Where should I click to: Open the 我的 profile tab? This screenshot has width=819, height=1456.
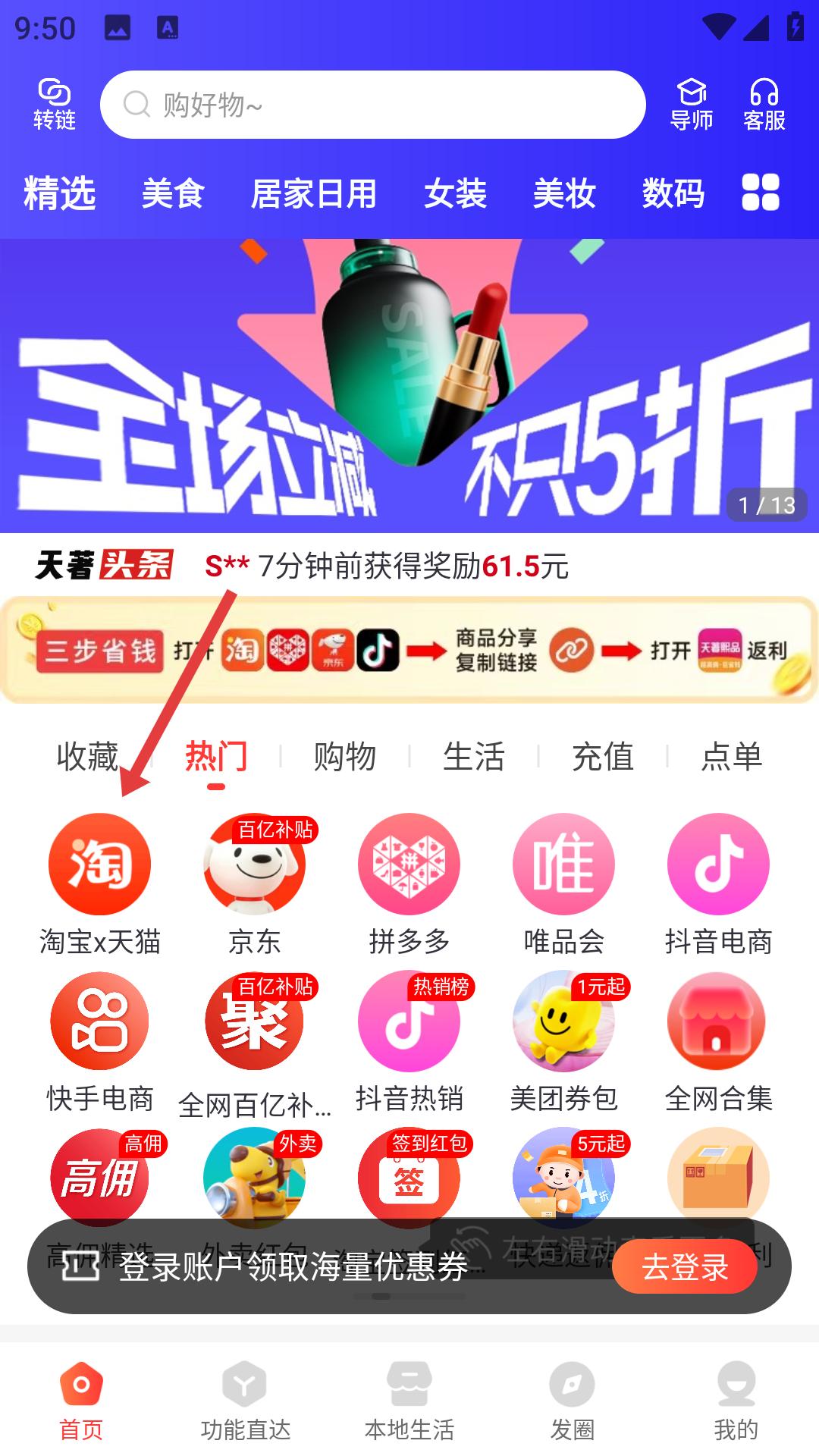[x=736, y=1401]
